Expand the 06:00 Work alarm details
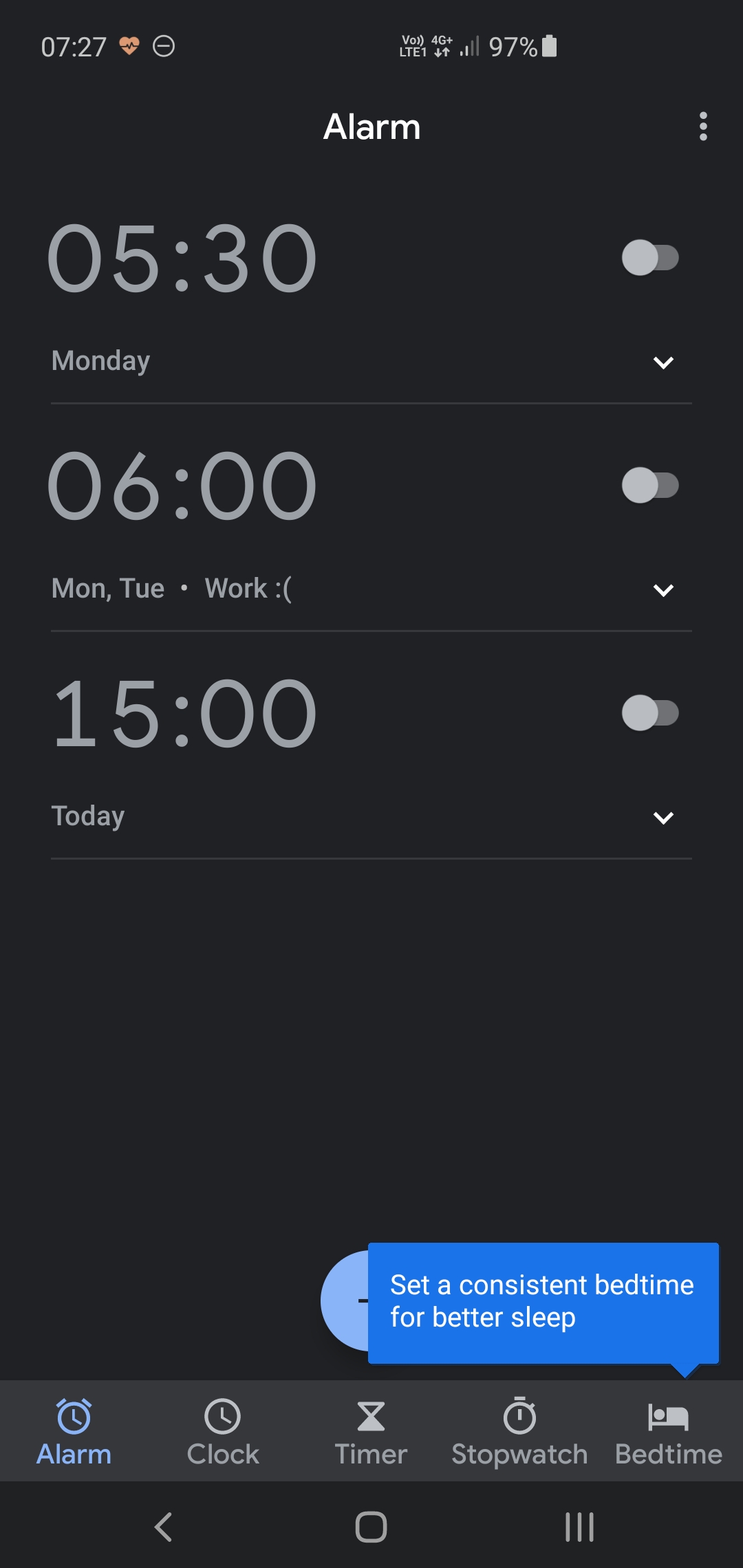This screenshot has height=1568, width=743. 663,589
